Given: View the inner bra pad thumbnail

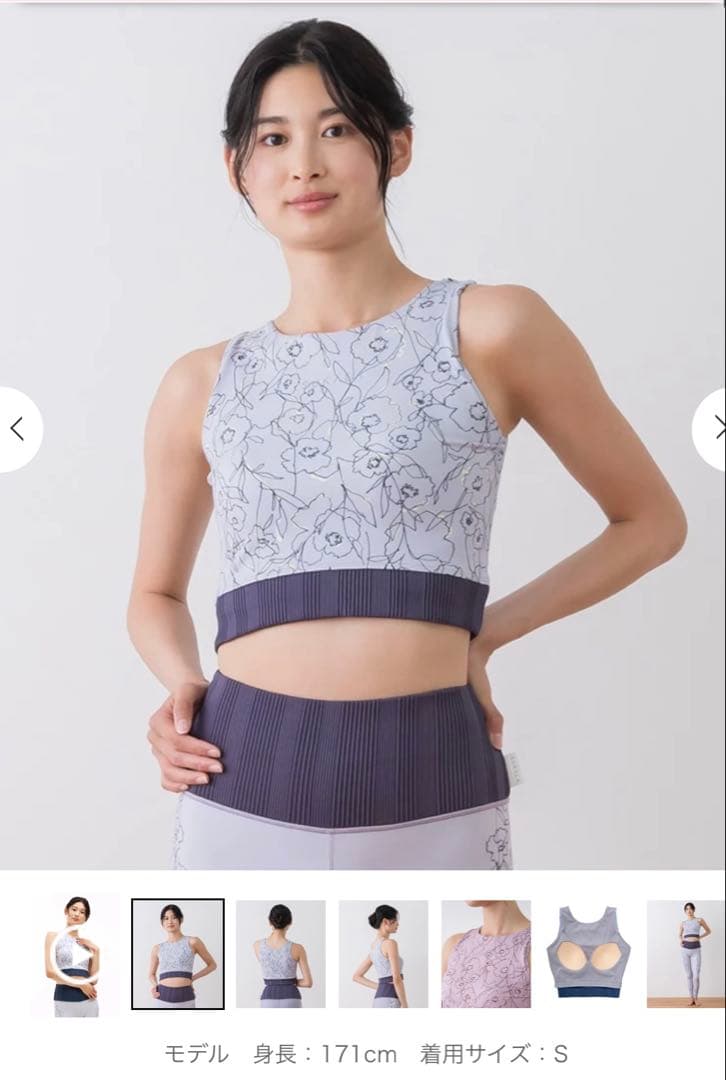Looking at the screenshot, I should pos(588,954).
